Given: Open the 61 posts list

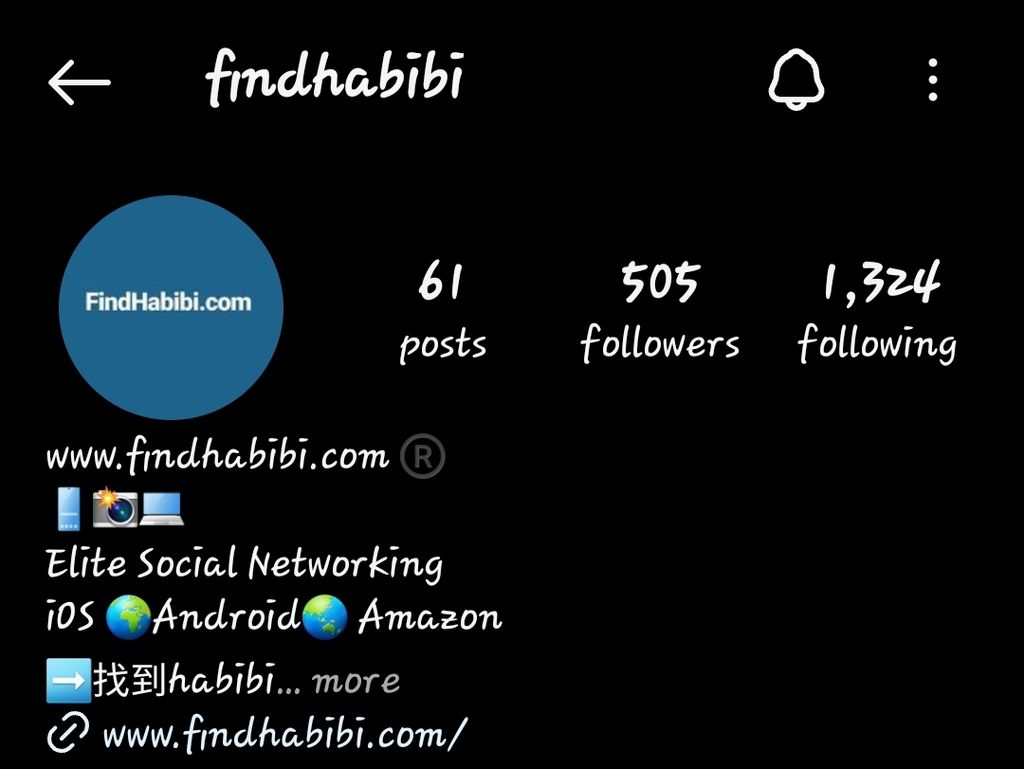Looking at the screenshot, I should tap(442, 311).
